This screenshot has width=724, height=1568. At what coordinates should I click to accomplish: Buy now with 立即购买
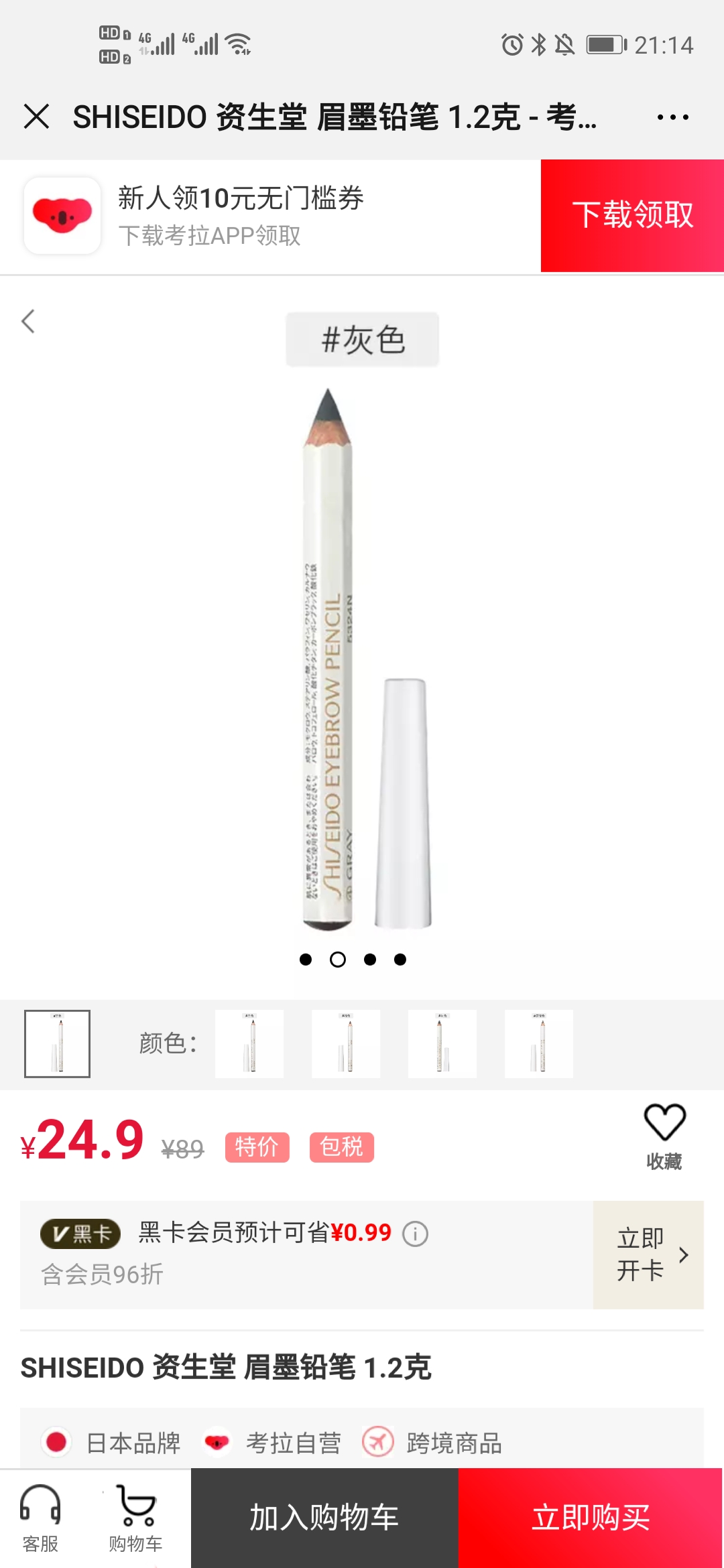click(x=591, y=1518)
